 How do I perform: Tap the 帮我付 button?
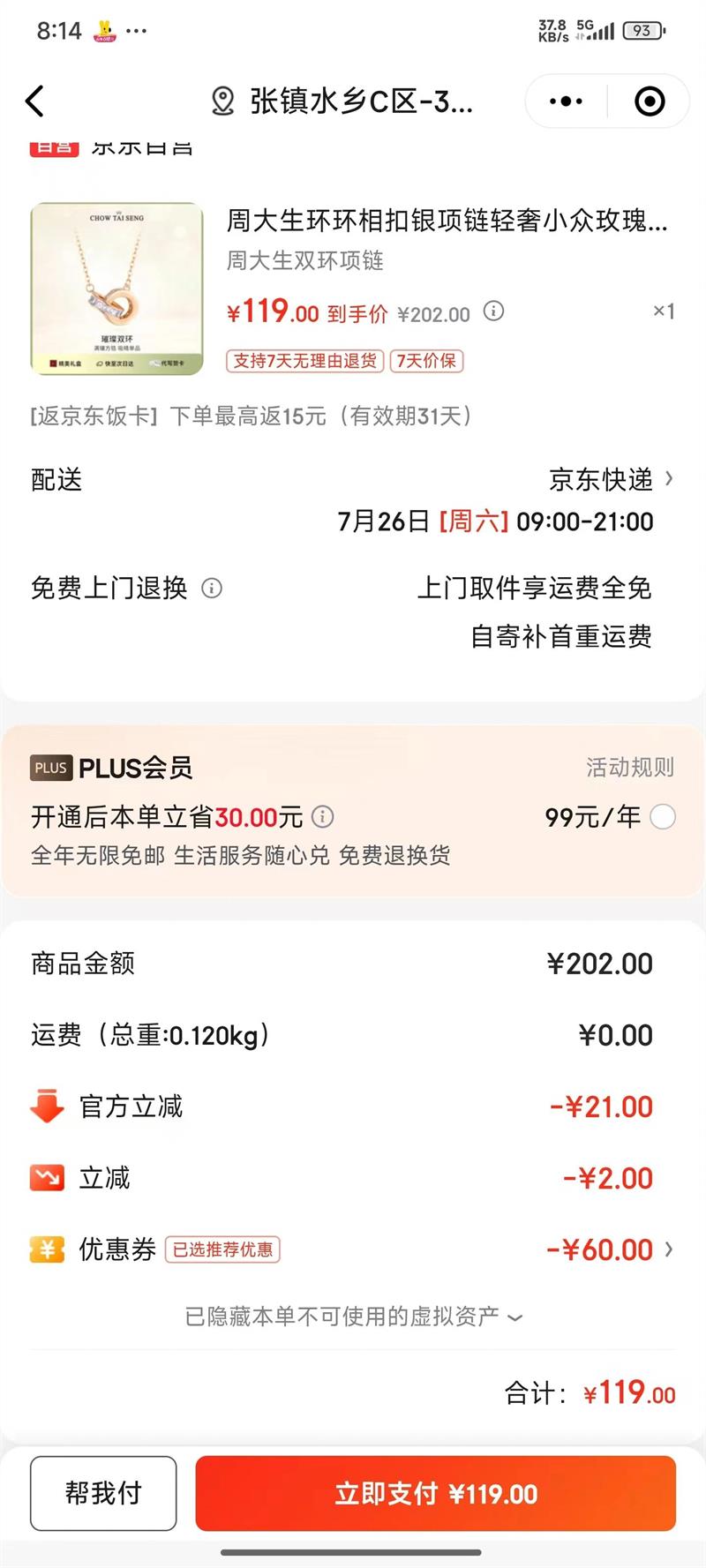[x=103, y=1493]
